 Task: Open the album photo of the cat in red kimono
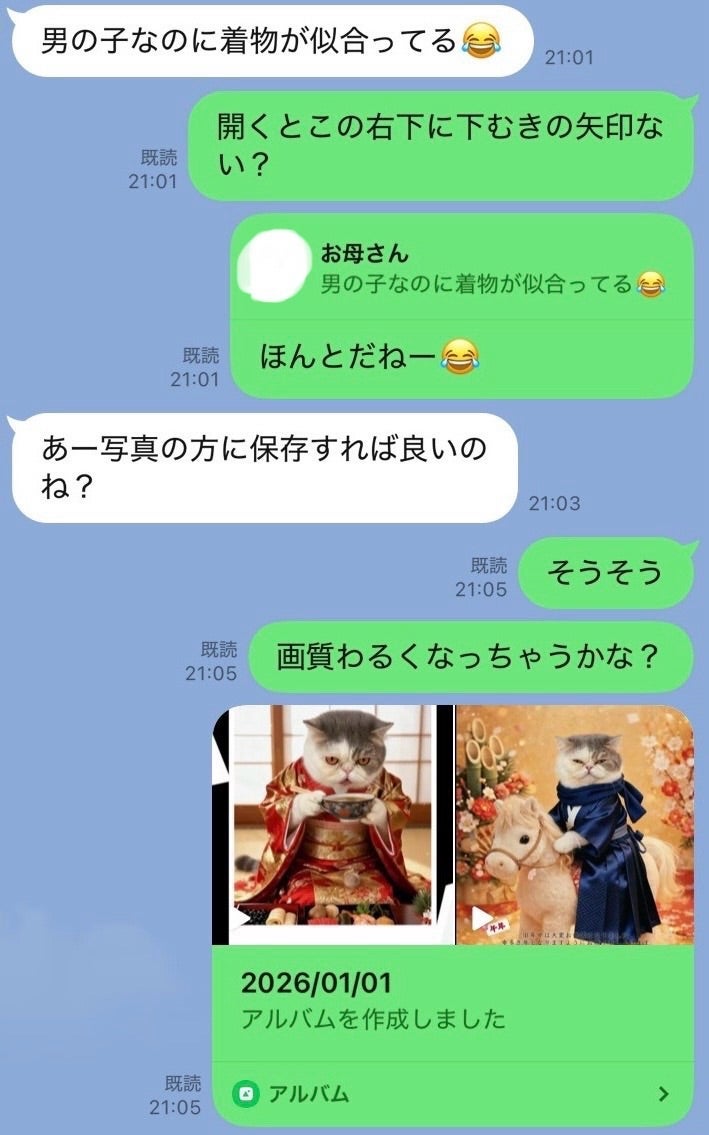pyautogui.click(x=333, y=824)
